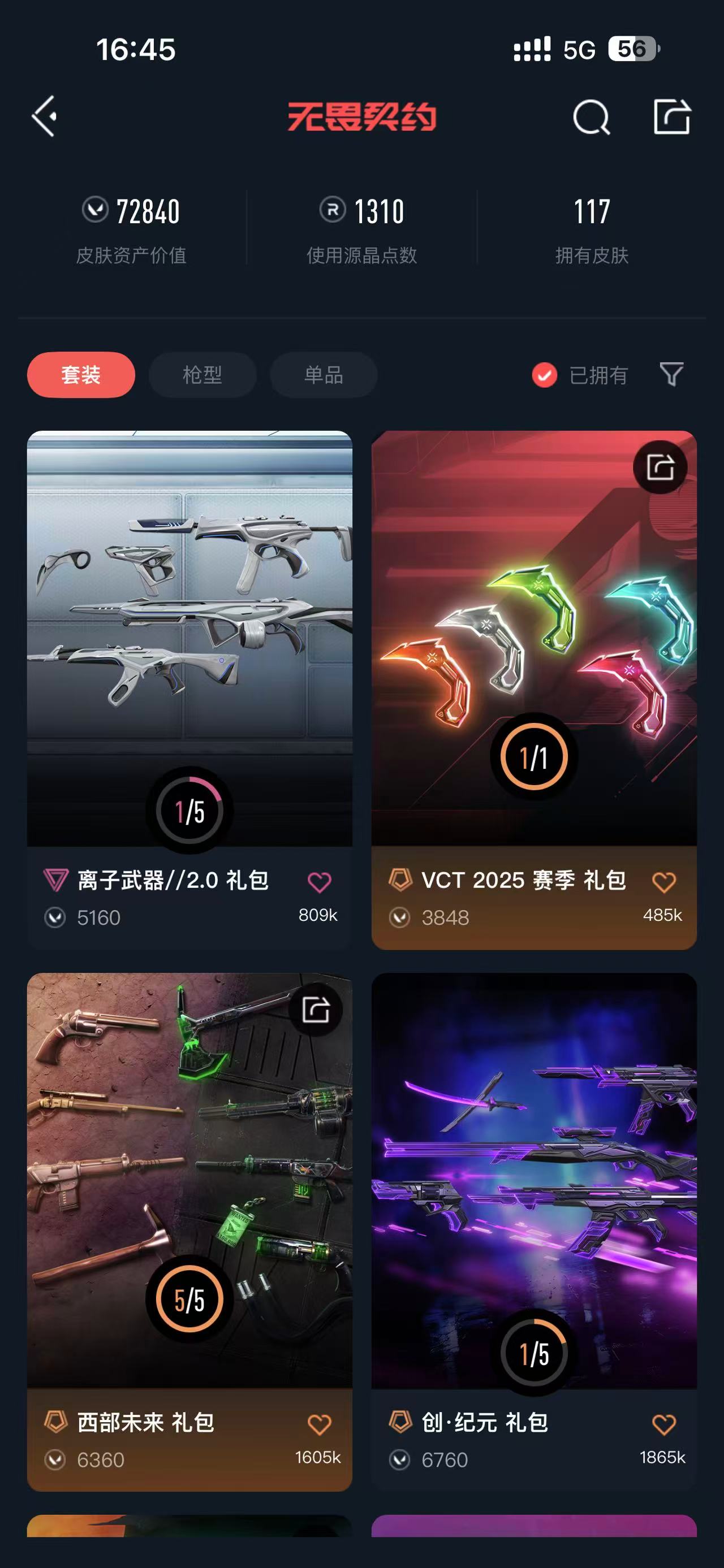
Task: Like the 西部未来 礼包 bundle
Action: coord(319,1424)
